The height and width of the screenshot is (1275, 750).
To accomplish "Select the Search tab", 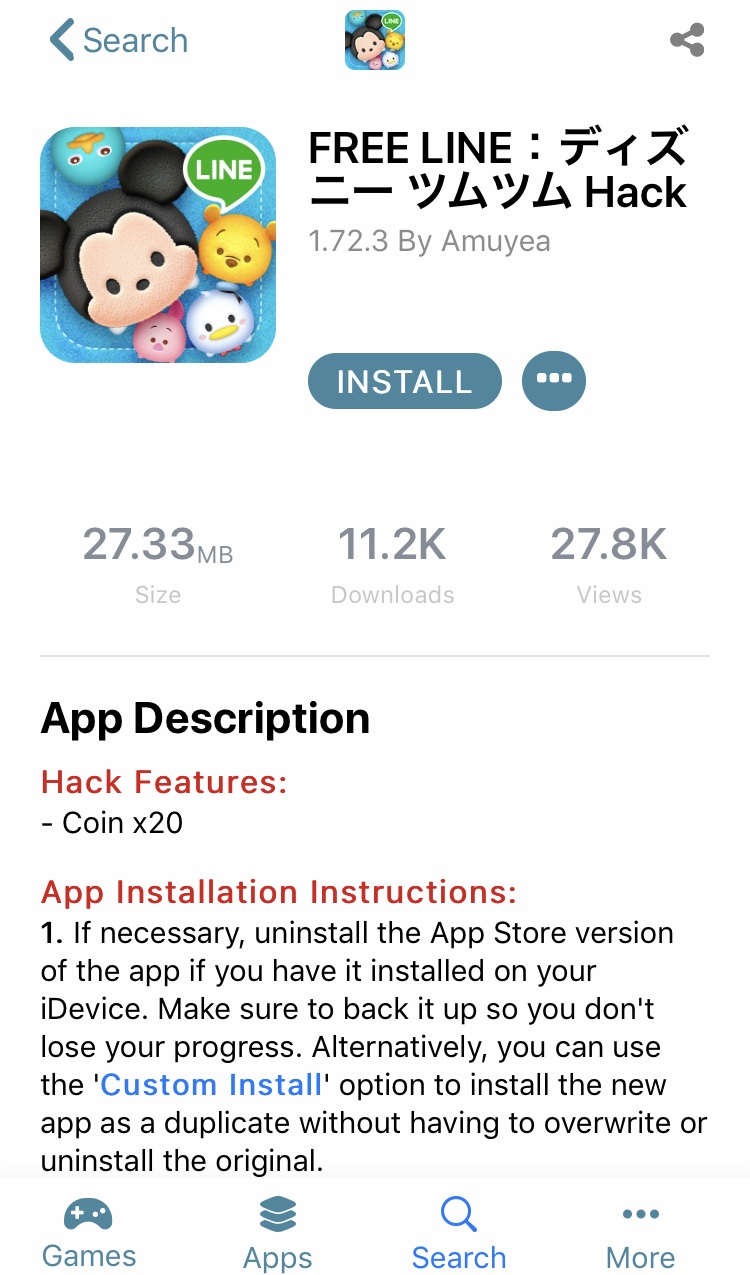I will coord(459,1233).
